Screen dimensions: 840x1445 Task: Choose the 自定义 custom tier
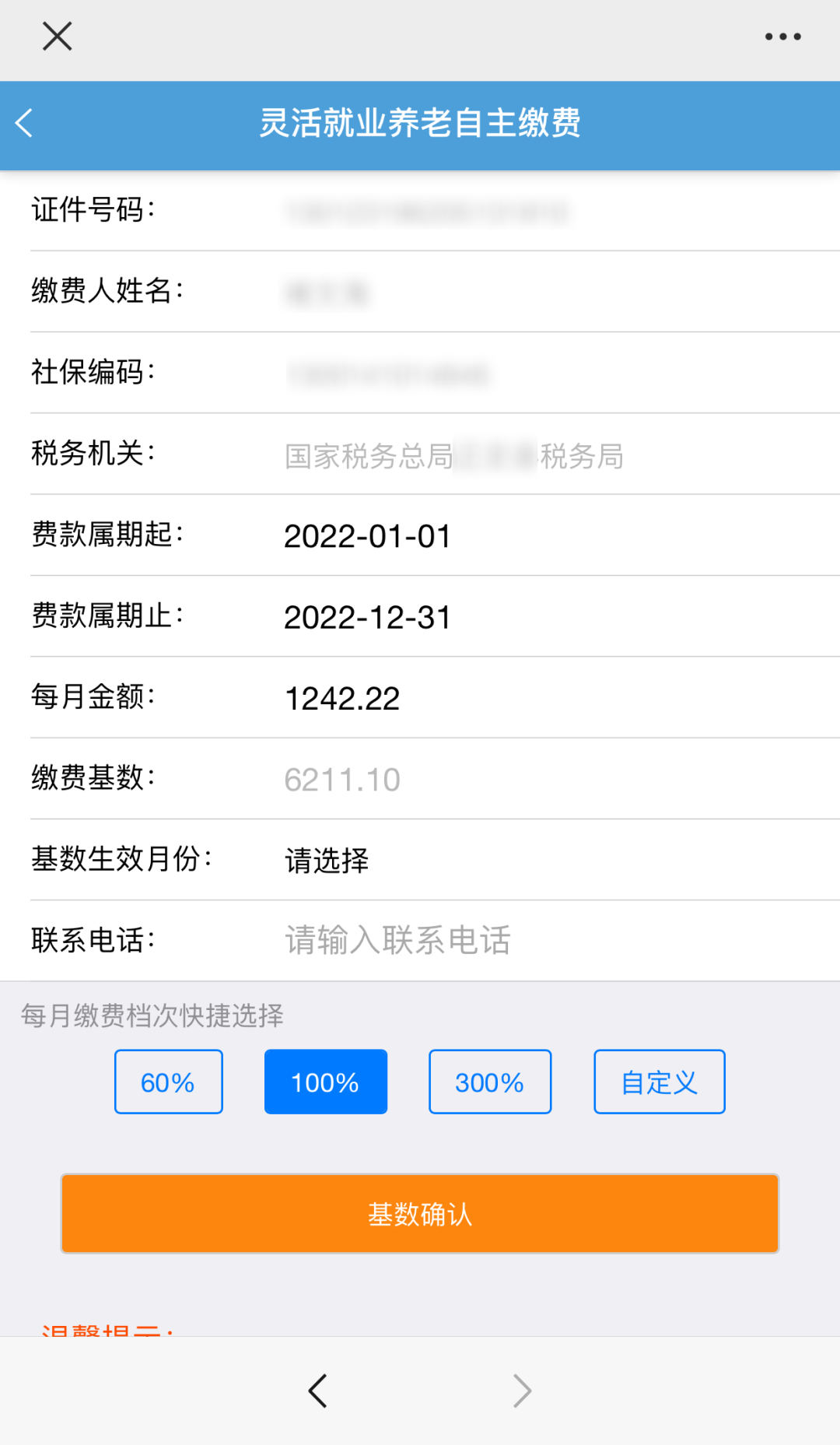coord(659,1082)
